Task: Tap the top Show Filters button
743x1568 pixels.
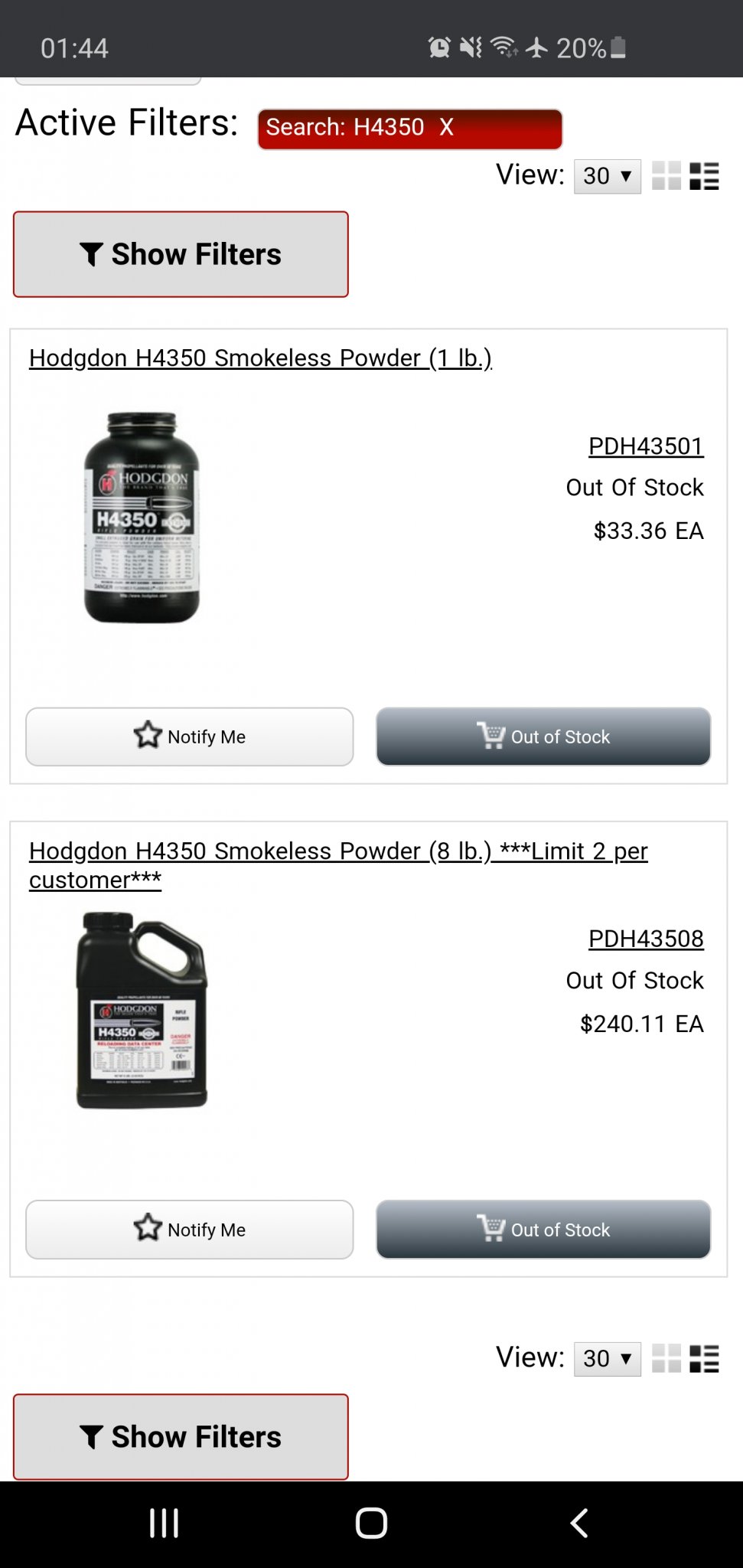Action: coord(181,254)
